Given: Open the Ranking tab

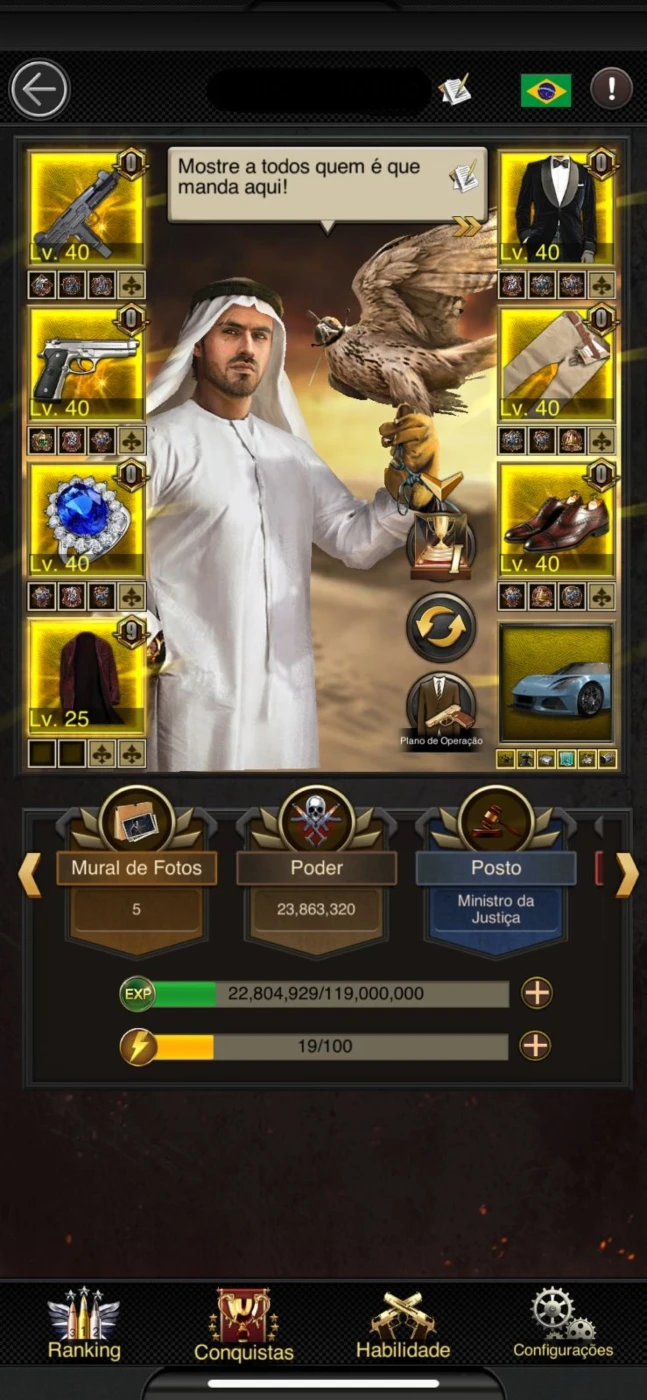Looking at the screenshot, I should pos(84,1324).
